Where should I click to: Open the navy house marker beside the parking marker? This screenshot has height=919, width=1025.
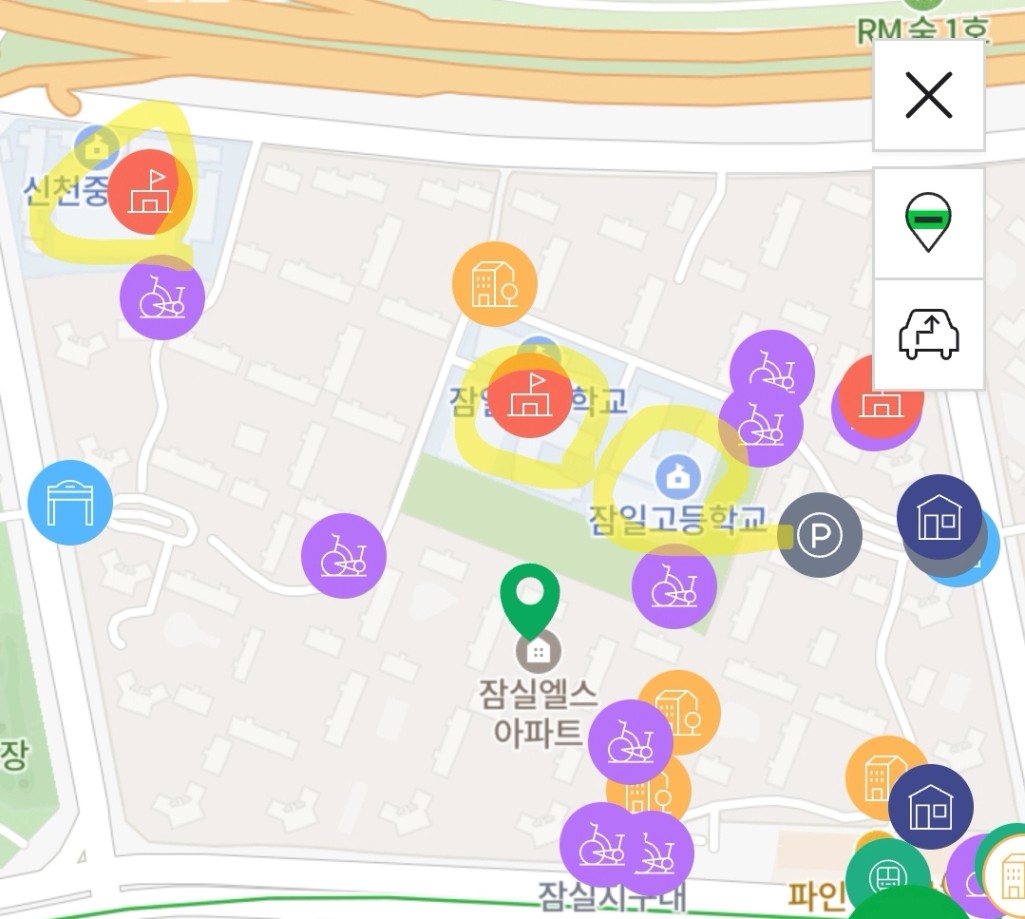pyautogui.click(x=938, y=516)
